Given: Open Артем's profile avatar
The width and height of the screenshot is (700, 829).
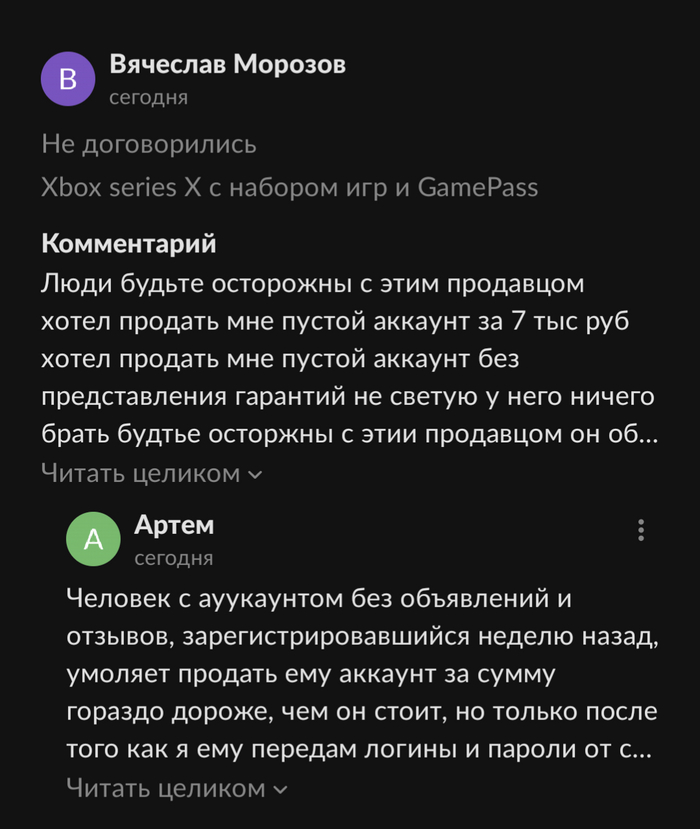Looking at the screenshot, I should [92, 540].
